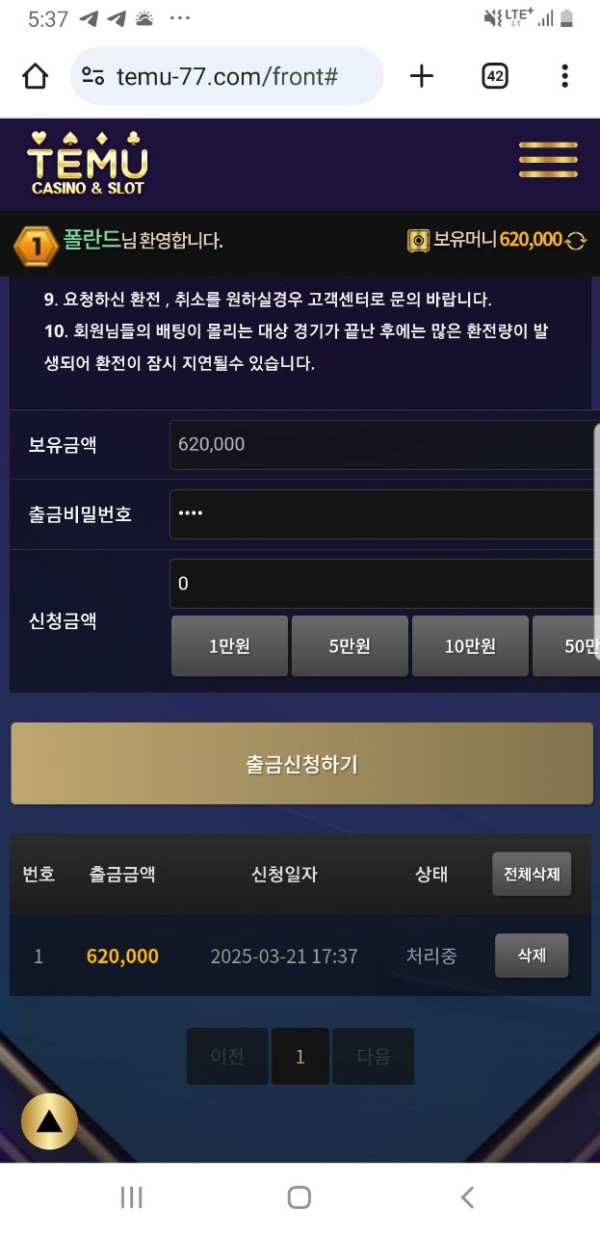The image size is (600, 1233).
Task: Tap the browser home icon
Action: (35, 76)
